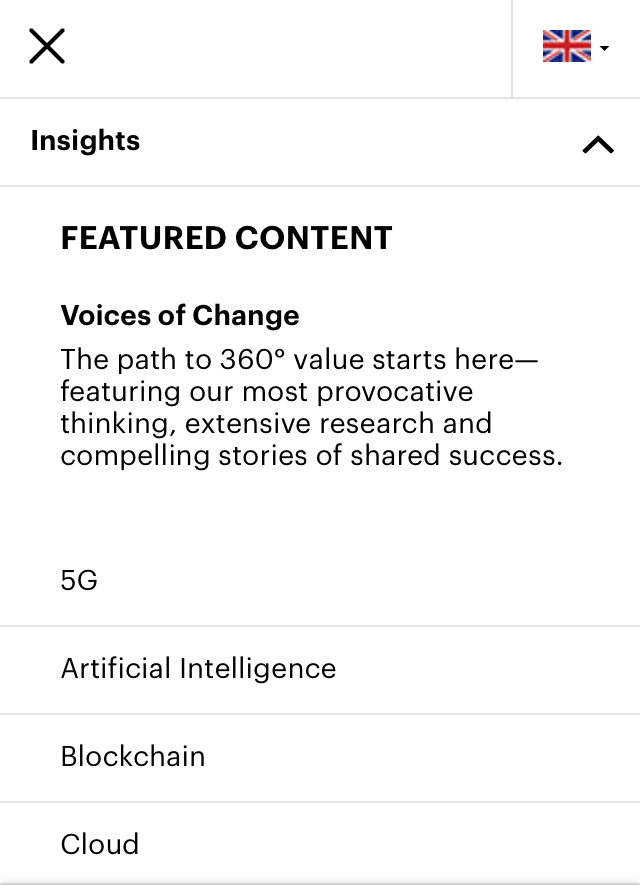The width and height of the screenshot is (640, 885).
Task: Open the Cloud topic
Action: tap(100, 844)
